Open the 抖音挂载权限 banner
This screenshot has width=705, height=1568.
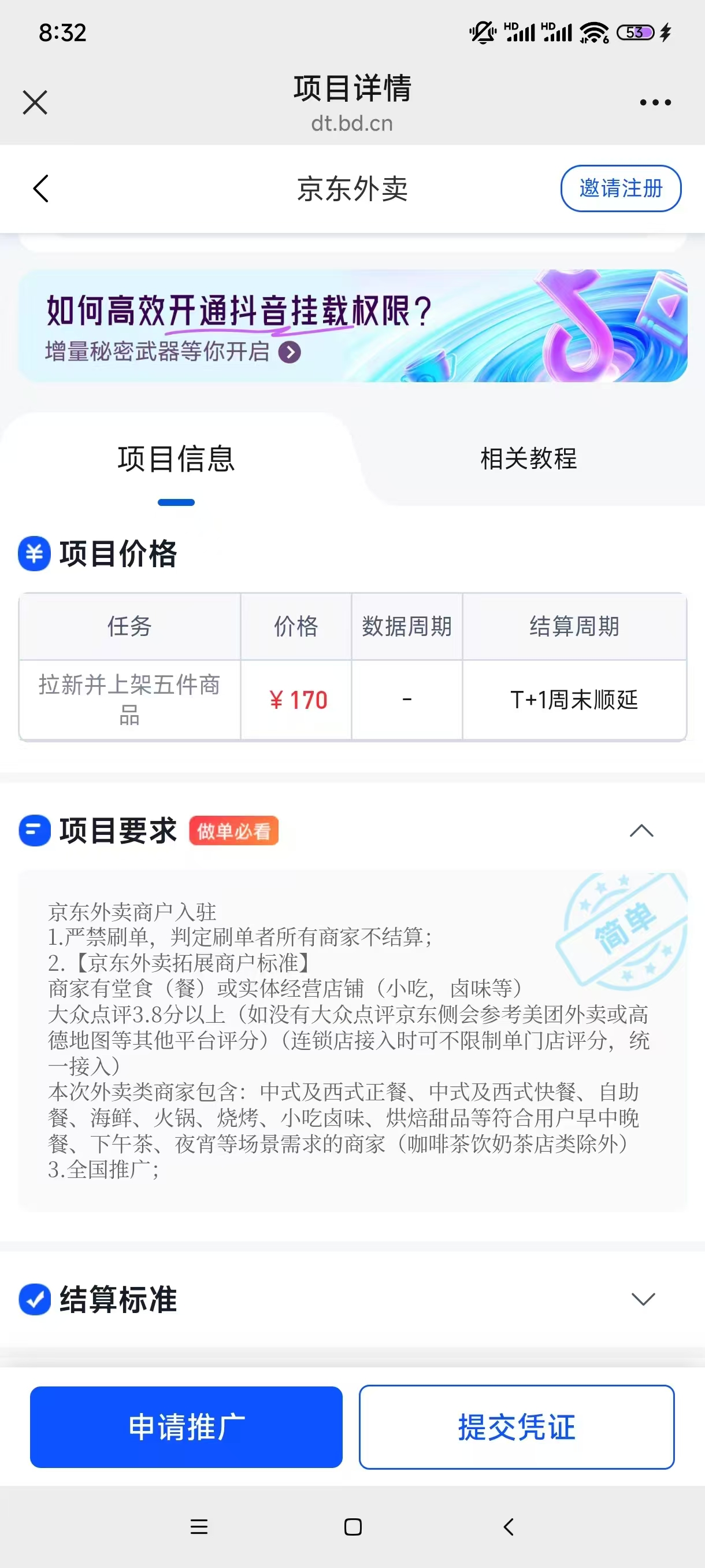click(x=352, y=326)
